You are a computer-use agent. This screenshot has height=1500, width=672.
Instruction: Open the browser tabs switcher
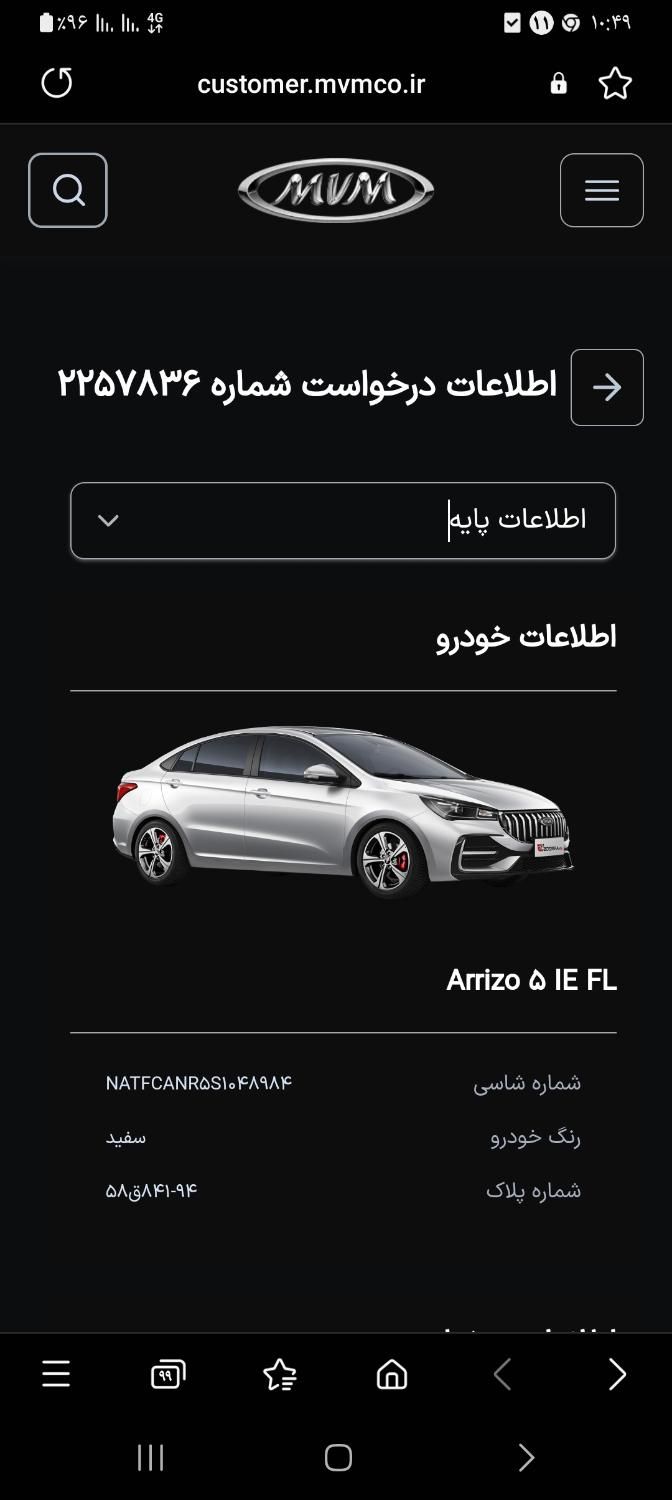(168, 1375)
